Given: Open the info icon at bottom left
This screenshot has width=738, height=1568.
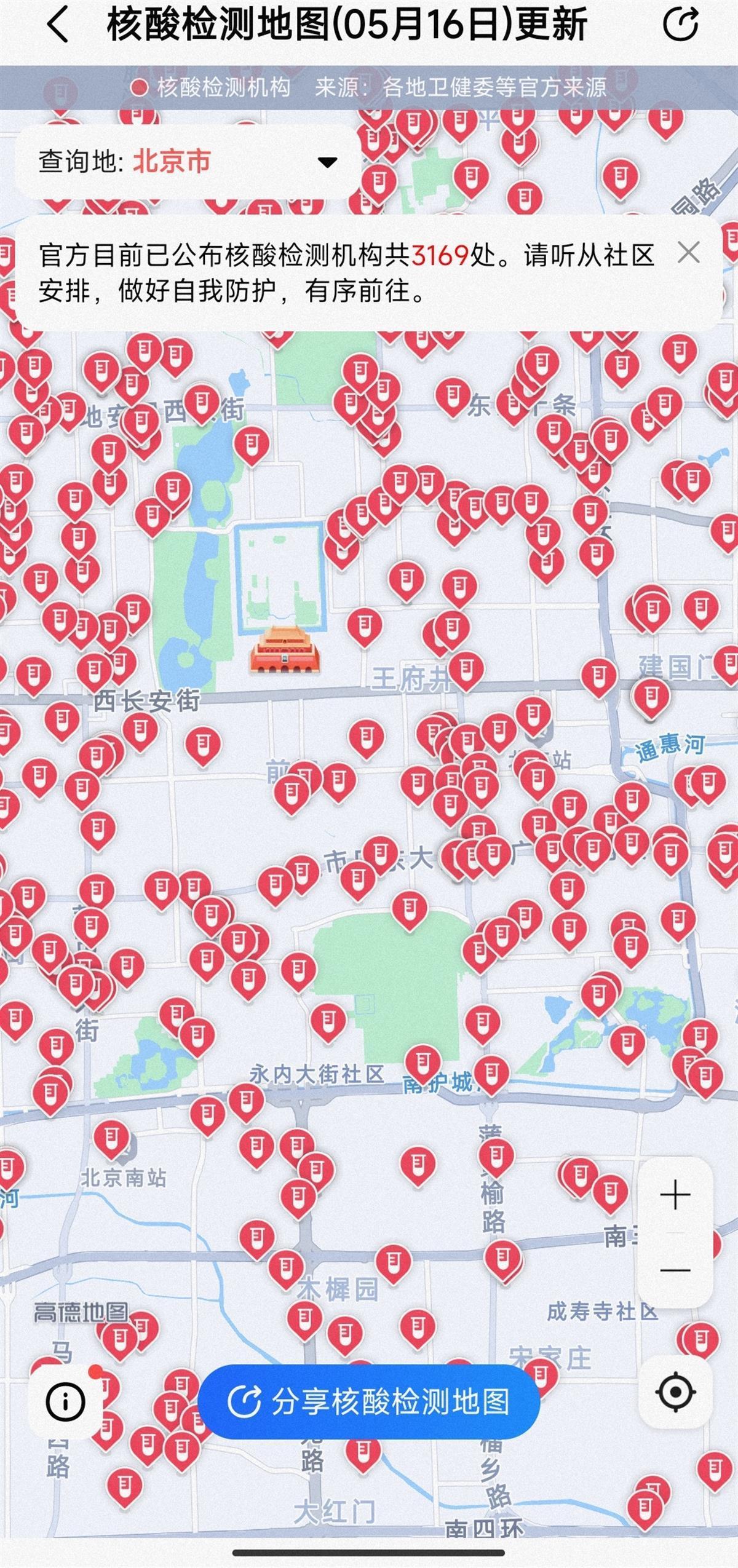Looking at the screenshot, I should (65, 1403).
